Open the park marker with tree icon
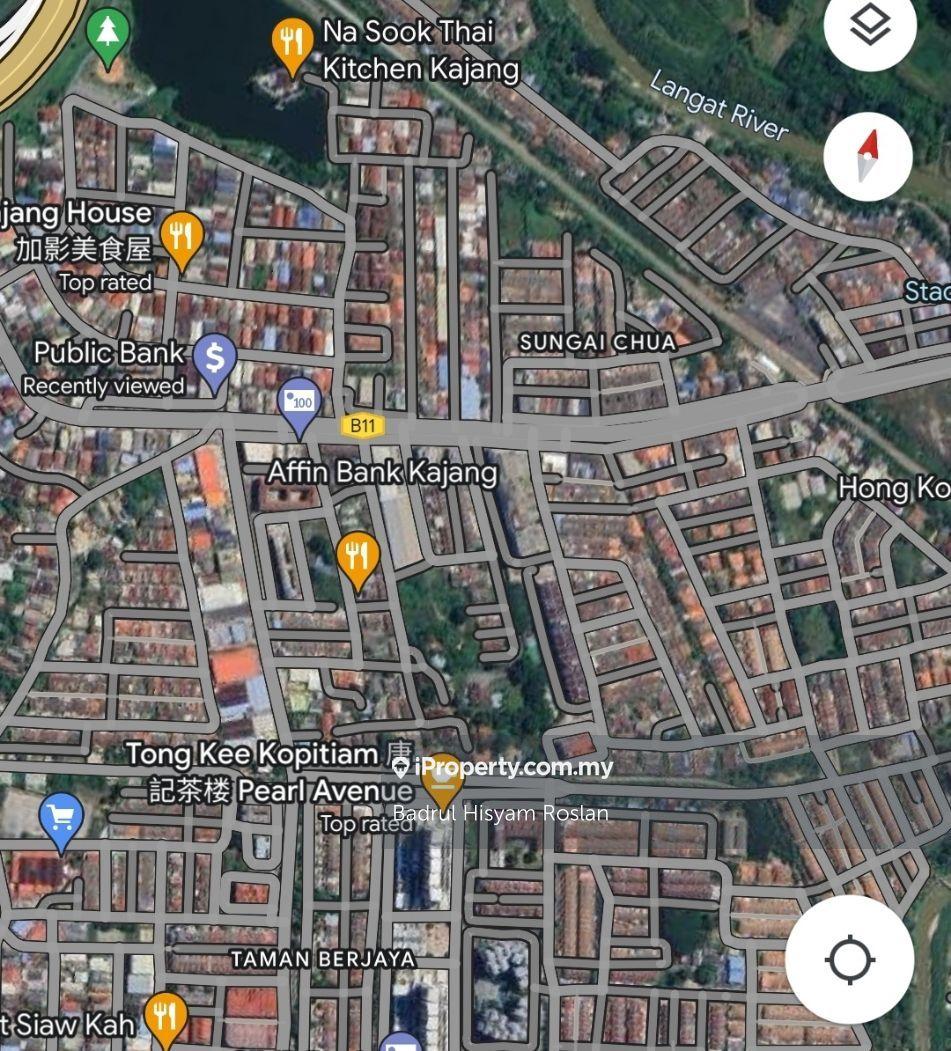This screenshot has height=1051, width=951. coord(108,34)
